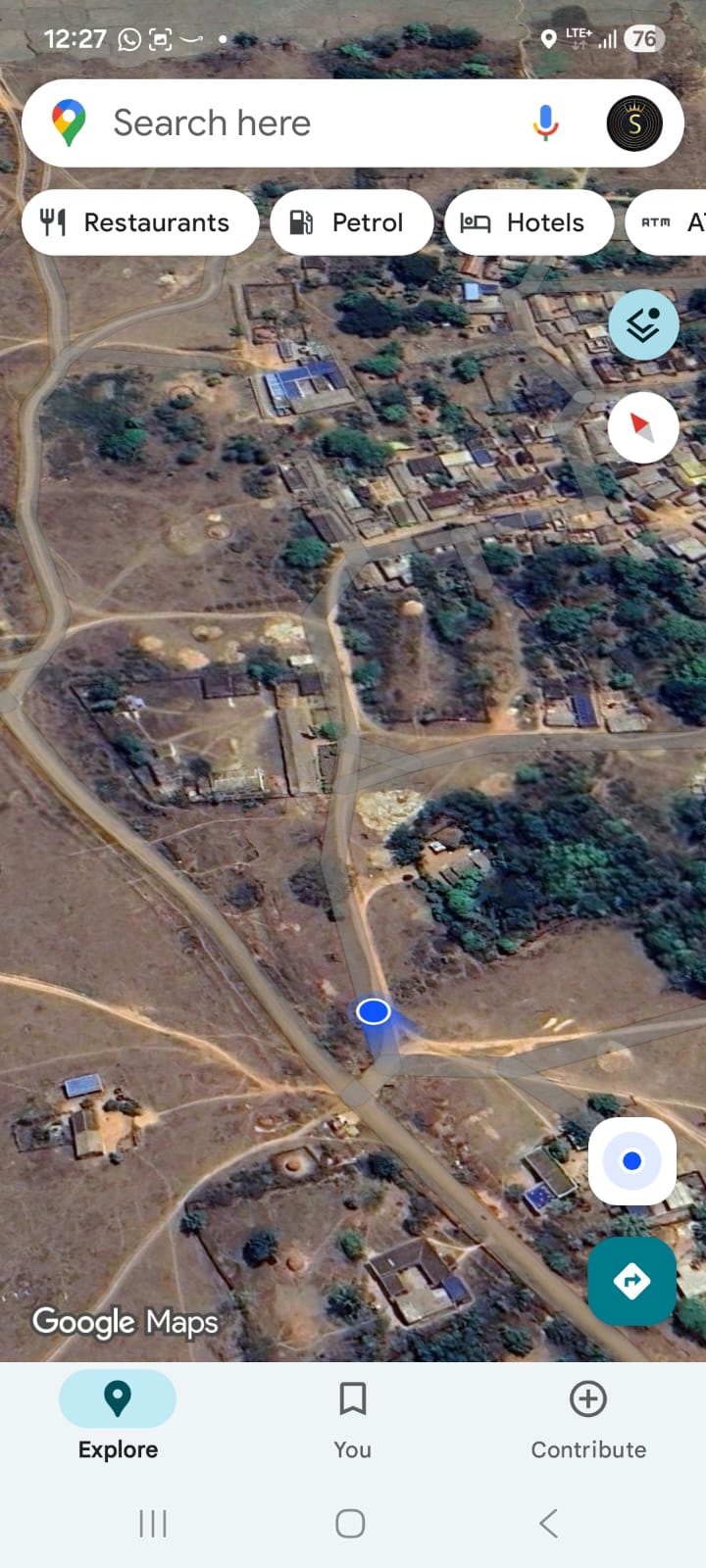Open the map layers button

coord(643,324)
